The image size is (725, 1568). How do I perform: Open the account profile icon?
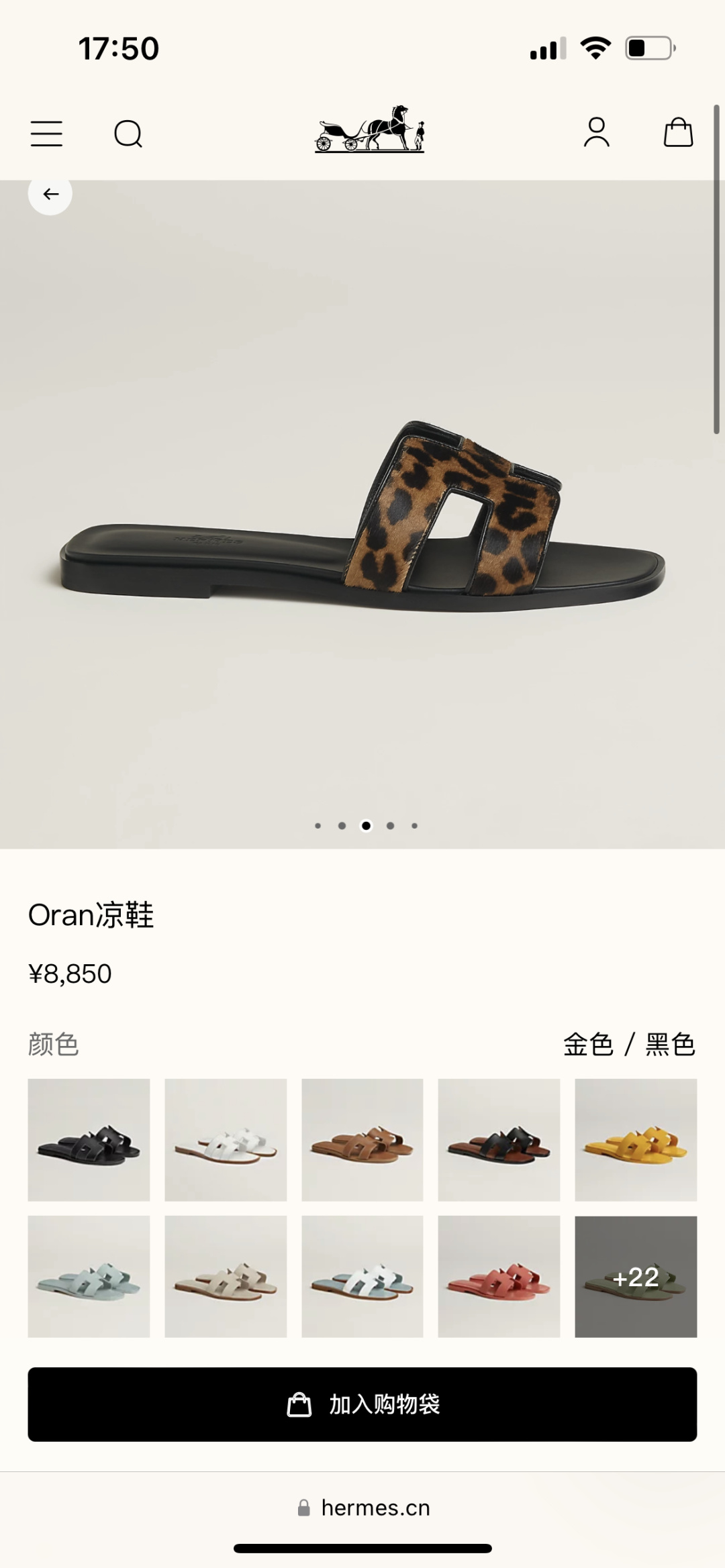point(596,132)
